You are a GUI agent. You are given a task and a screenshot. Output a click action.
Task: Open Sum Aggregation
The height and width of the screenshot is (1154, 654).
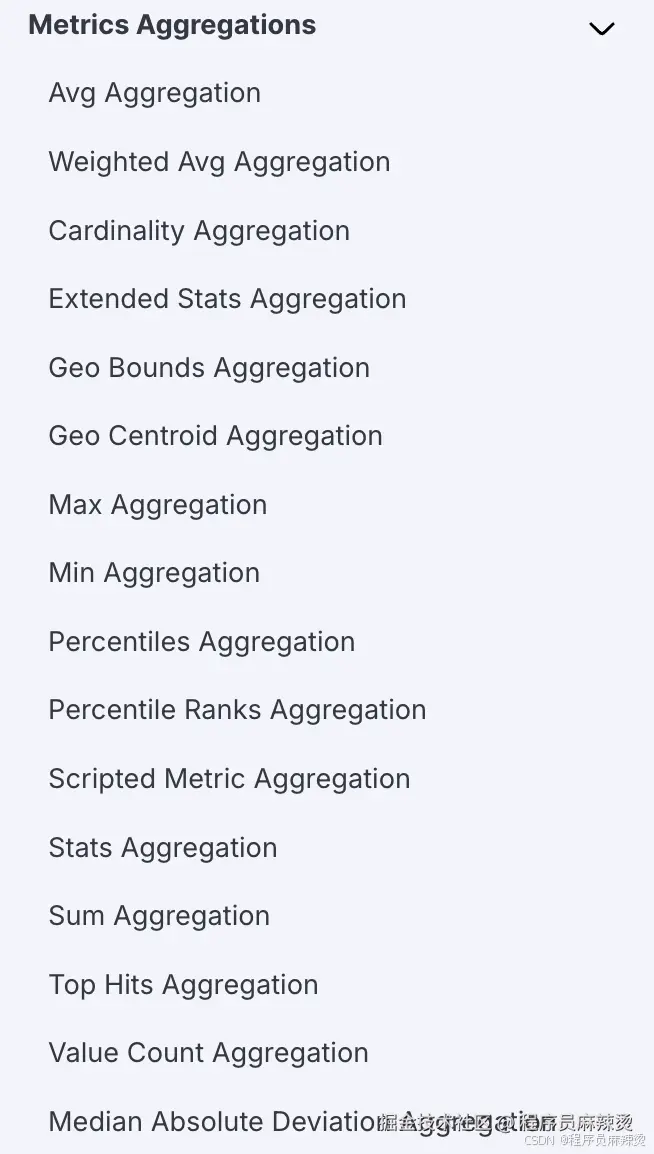159,916
